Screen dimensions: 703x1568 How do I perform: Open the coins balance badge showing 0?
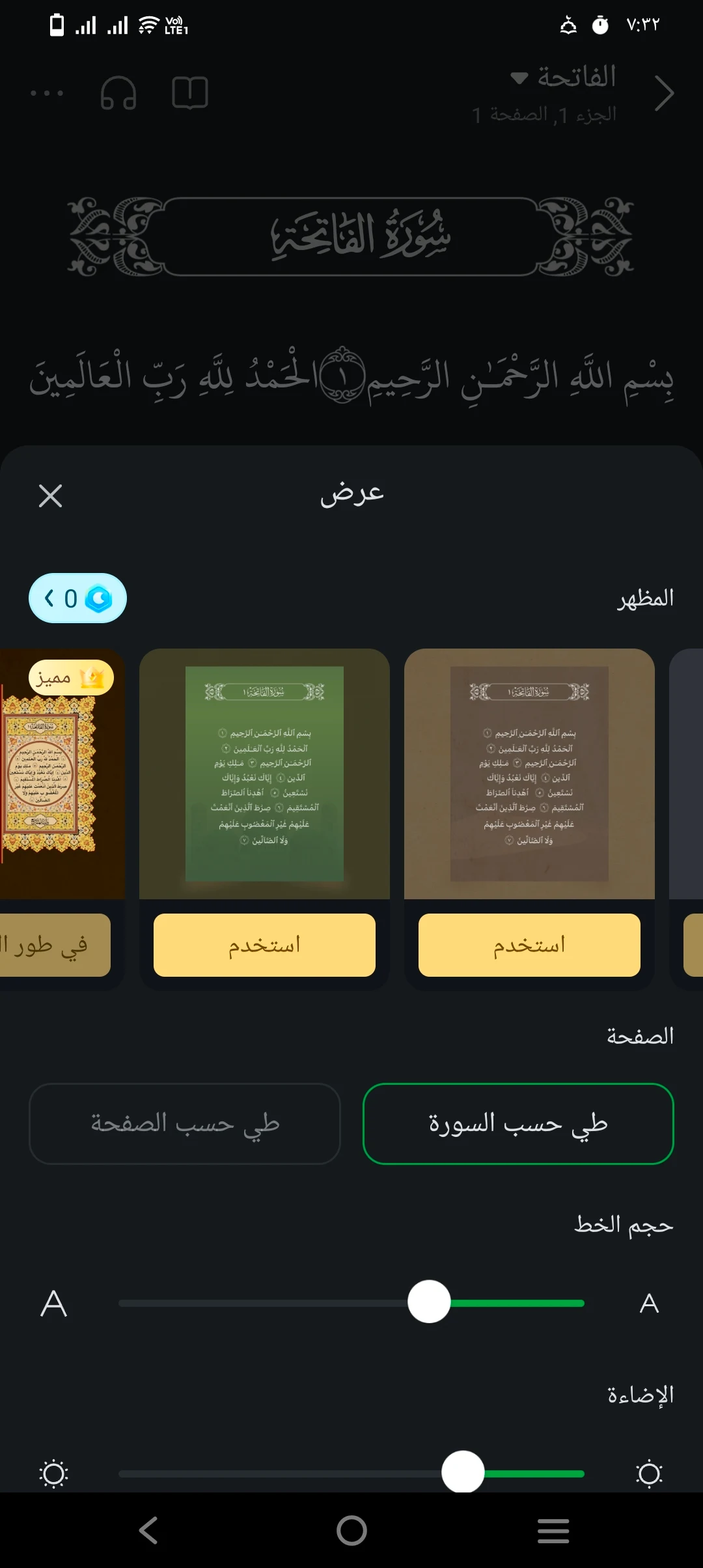(x=77, y=598)
